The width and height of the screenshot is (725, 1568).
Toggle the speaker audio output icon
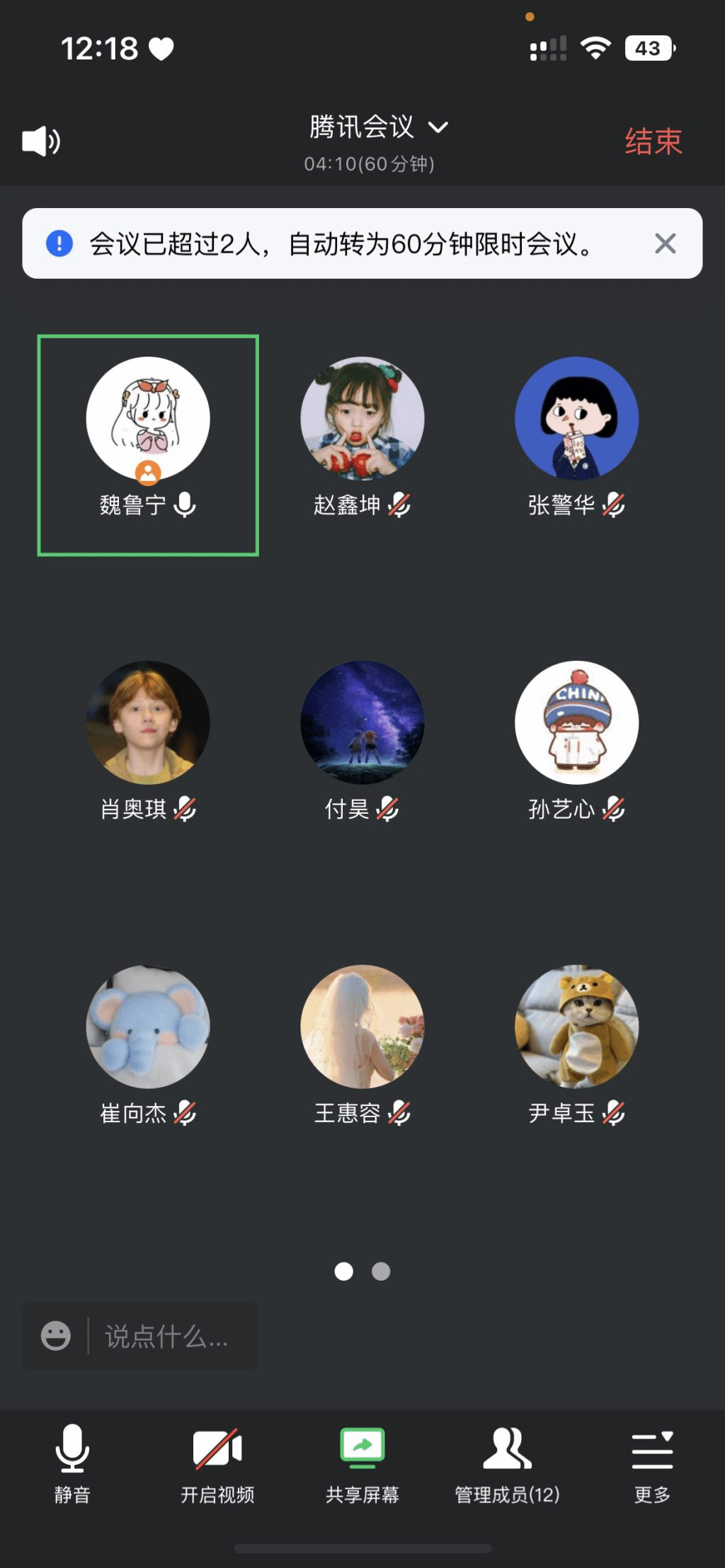pos(41,142)
